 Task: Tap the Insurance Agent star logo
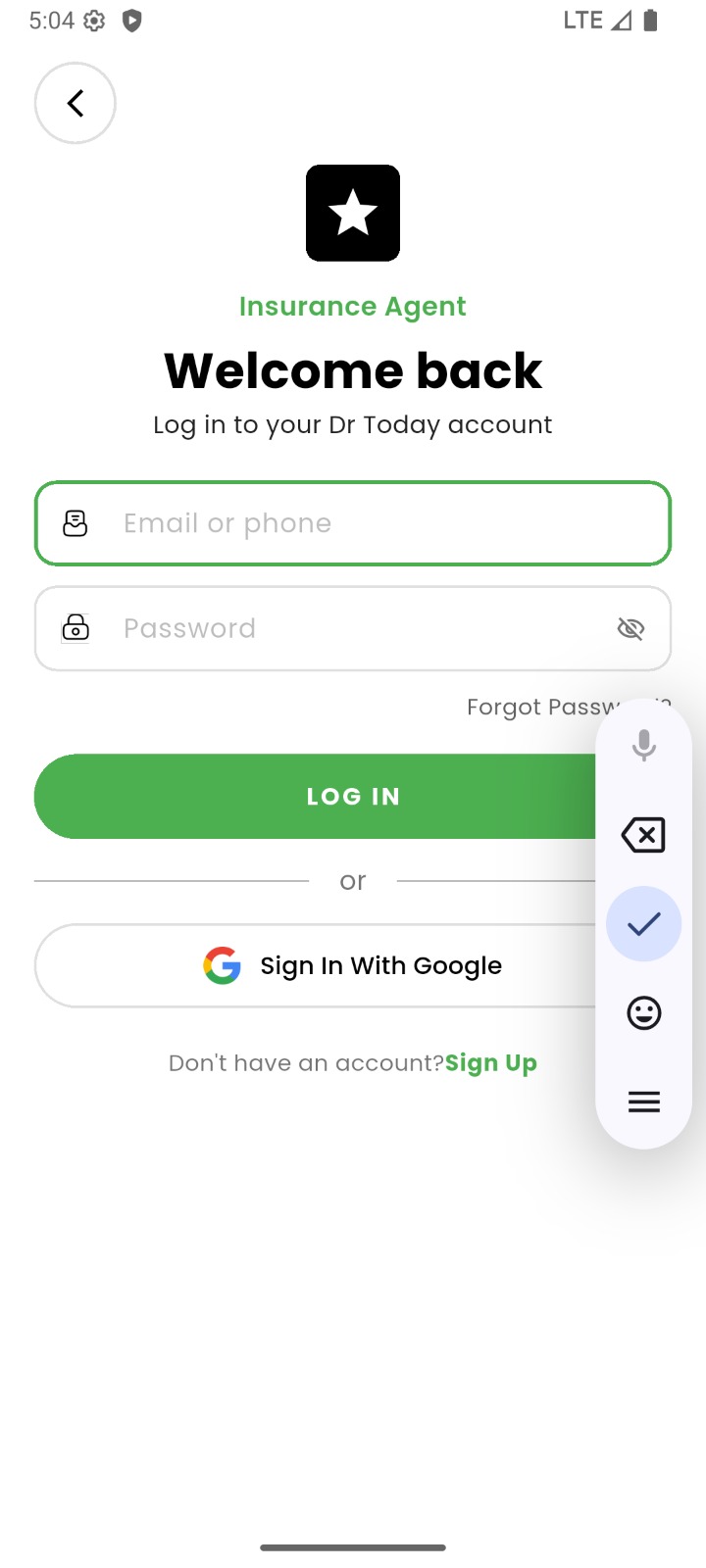click(353, 213)
